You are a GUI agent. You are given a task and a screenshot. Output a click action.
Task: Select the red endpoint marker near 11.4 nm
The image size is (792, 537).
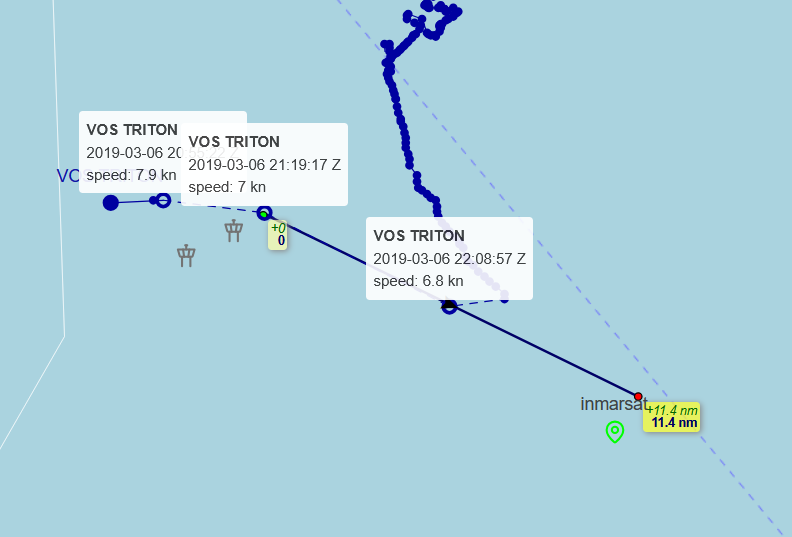[638, 396]
